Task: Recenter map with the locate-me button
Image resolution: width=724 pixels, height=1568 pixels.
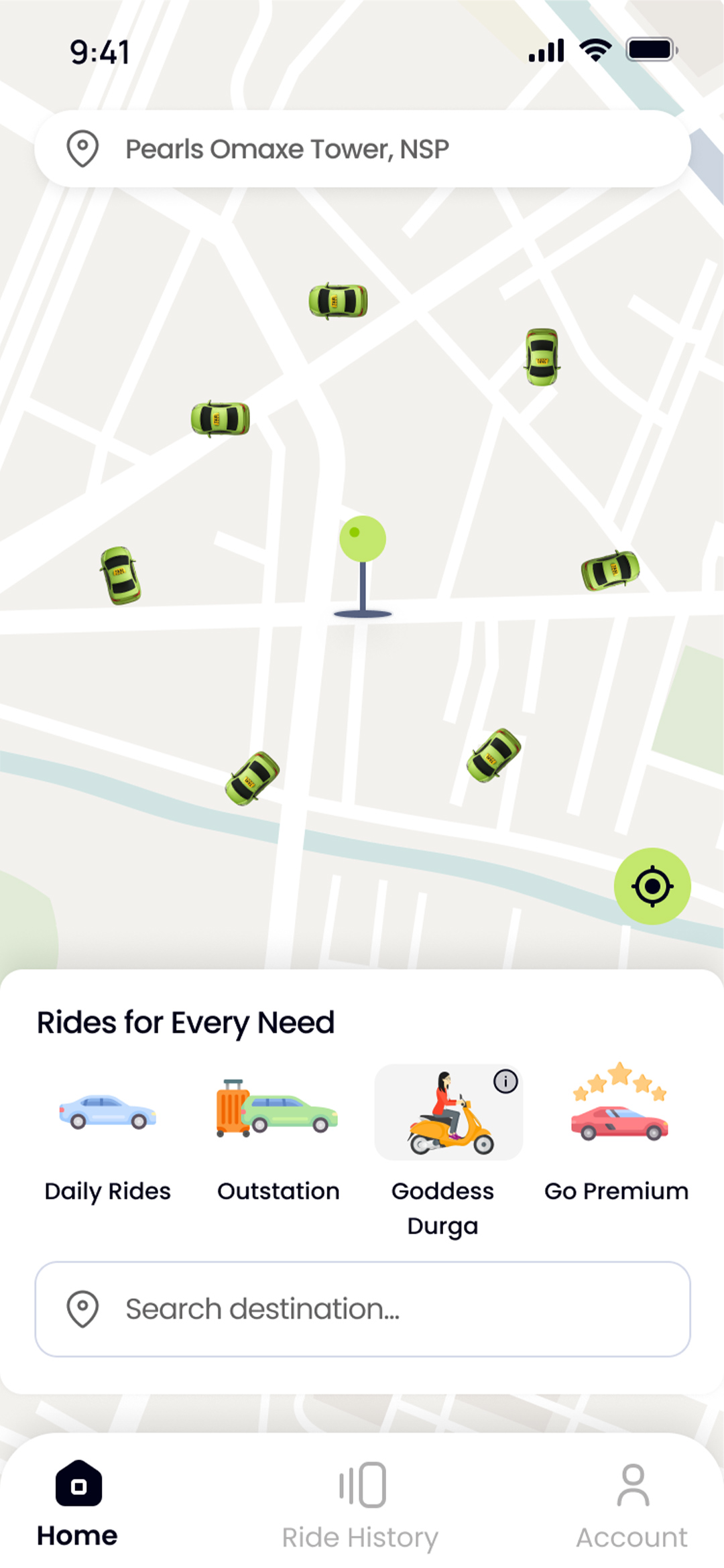Action: (x=652, y=886)
